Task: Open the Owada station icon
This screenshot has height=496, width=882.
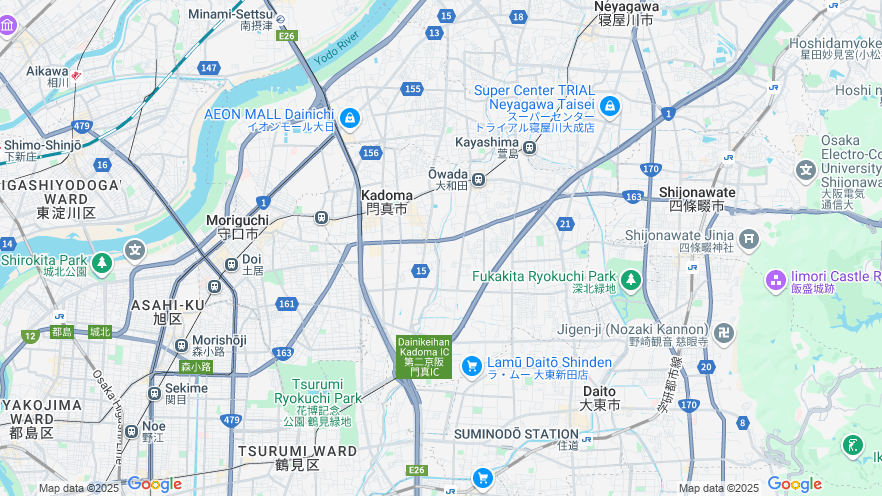Action: pyautogui.click(x=479, y=180)
